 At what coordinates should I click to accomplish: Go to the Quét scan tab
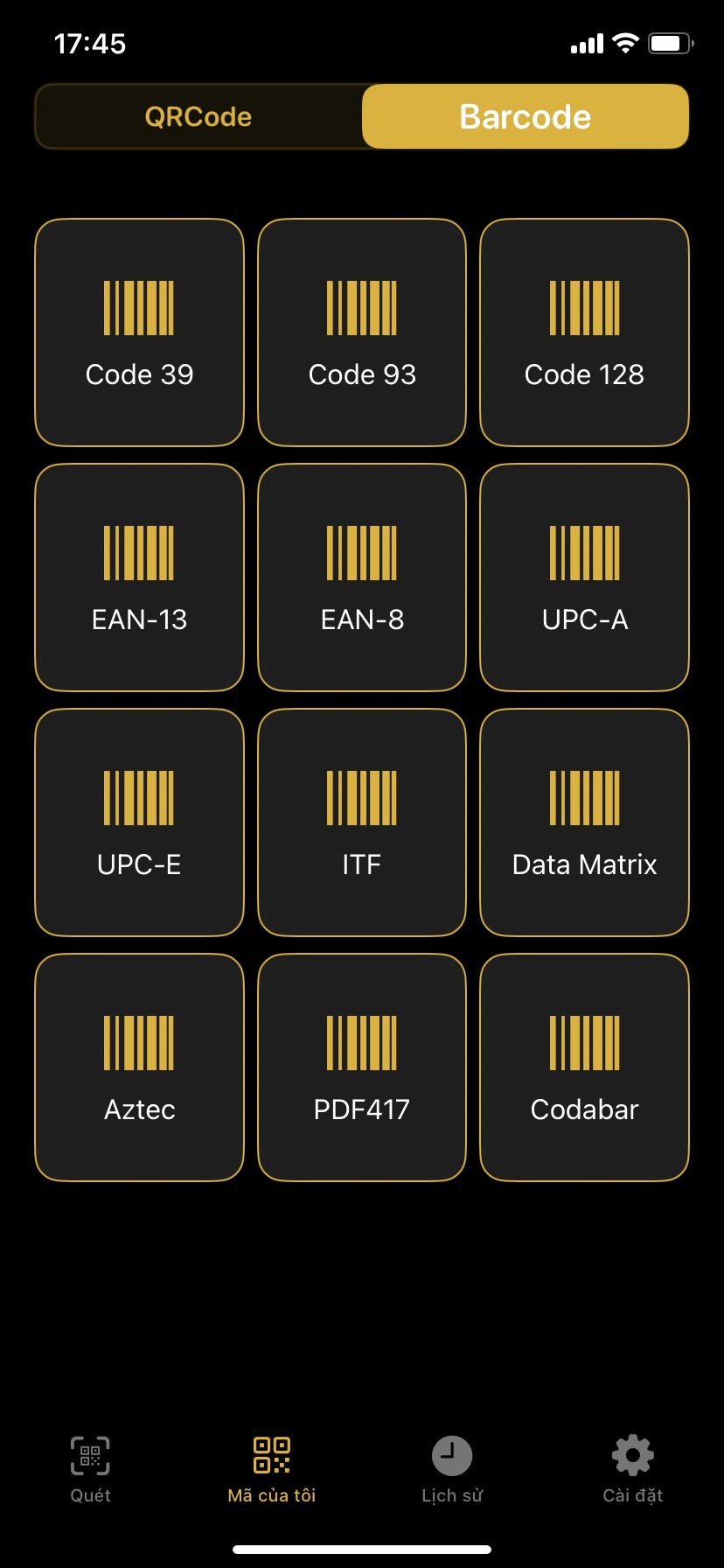coord(90,1470)
